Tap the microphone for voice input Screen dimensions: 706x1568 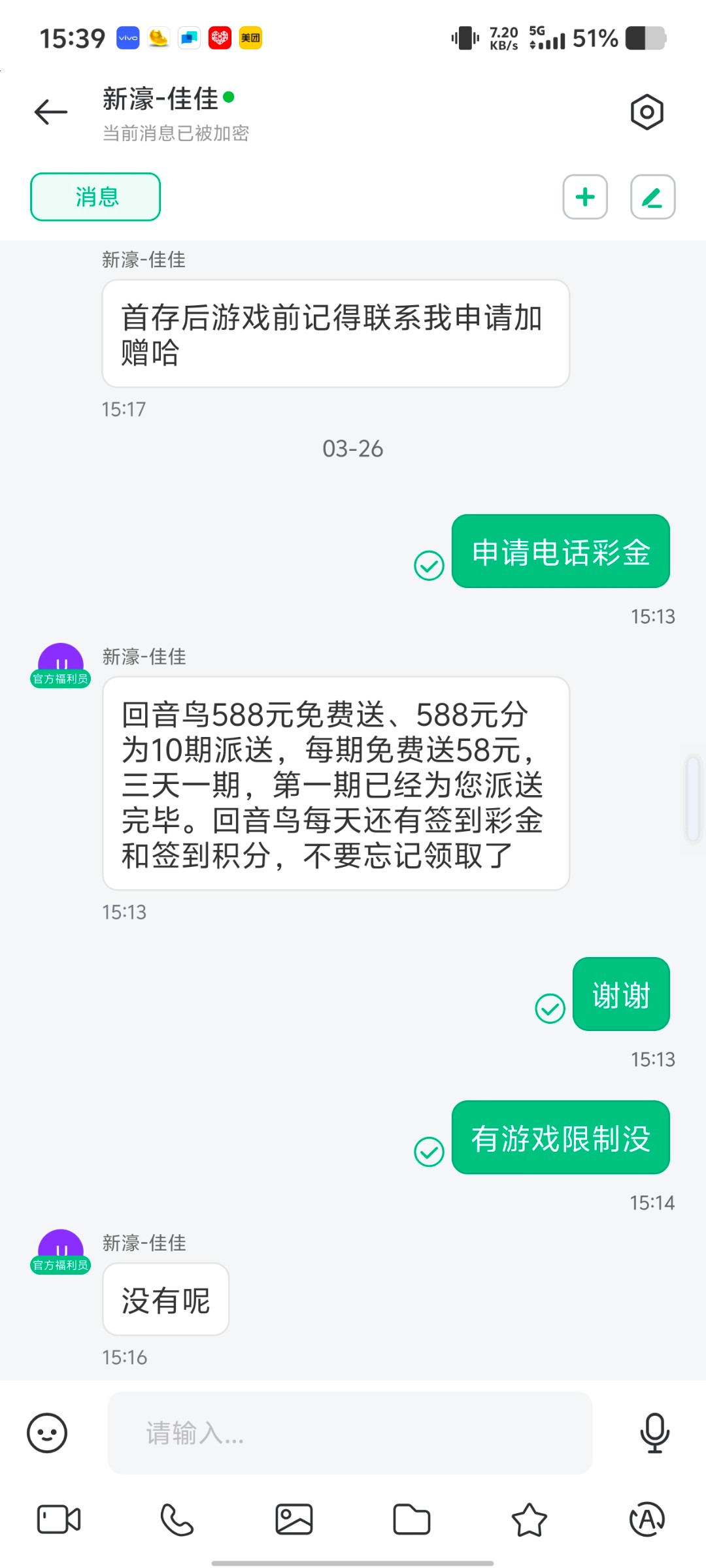pos(654,1433)
